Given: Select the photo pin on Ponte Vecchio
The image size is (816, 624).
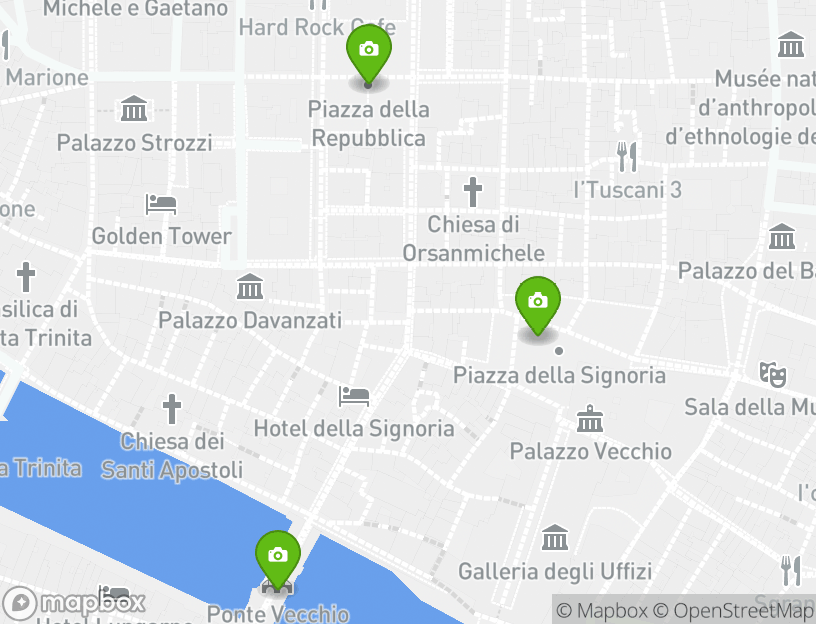Looking at the screenshot, I should pos(278,558).
